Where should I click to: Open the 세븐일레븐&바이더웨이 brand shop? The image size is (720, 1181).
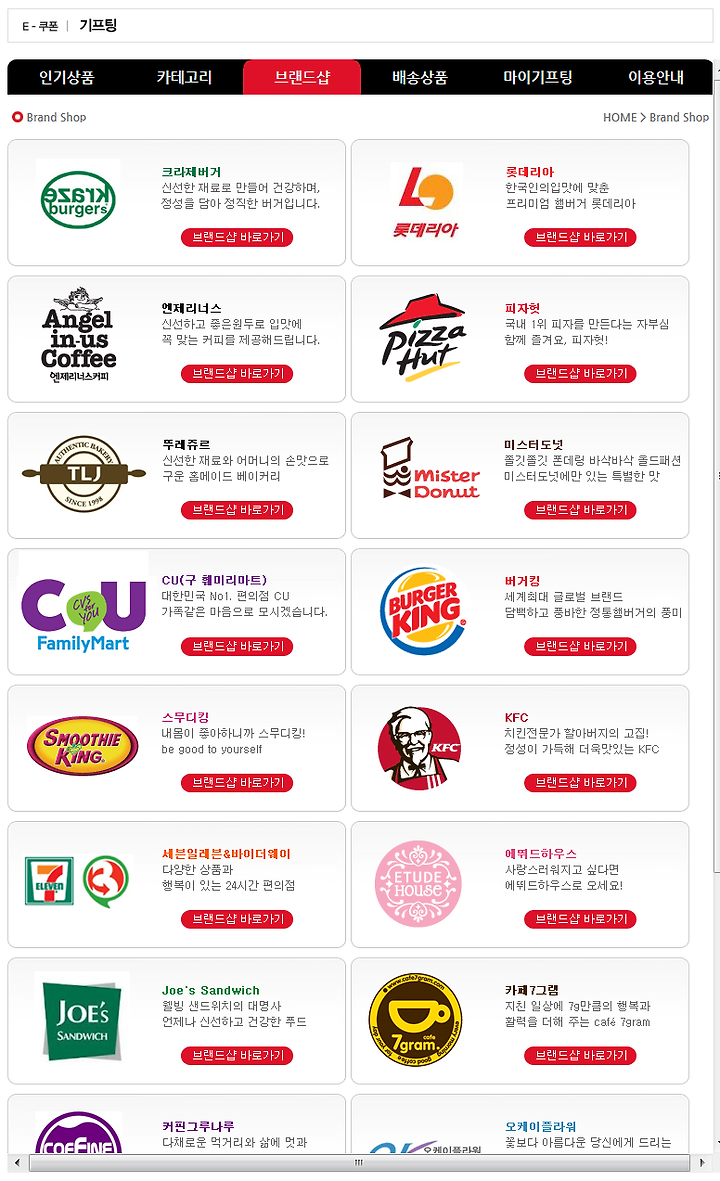pos(237,919)
